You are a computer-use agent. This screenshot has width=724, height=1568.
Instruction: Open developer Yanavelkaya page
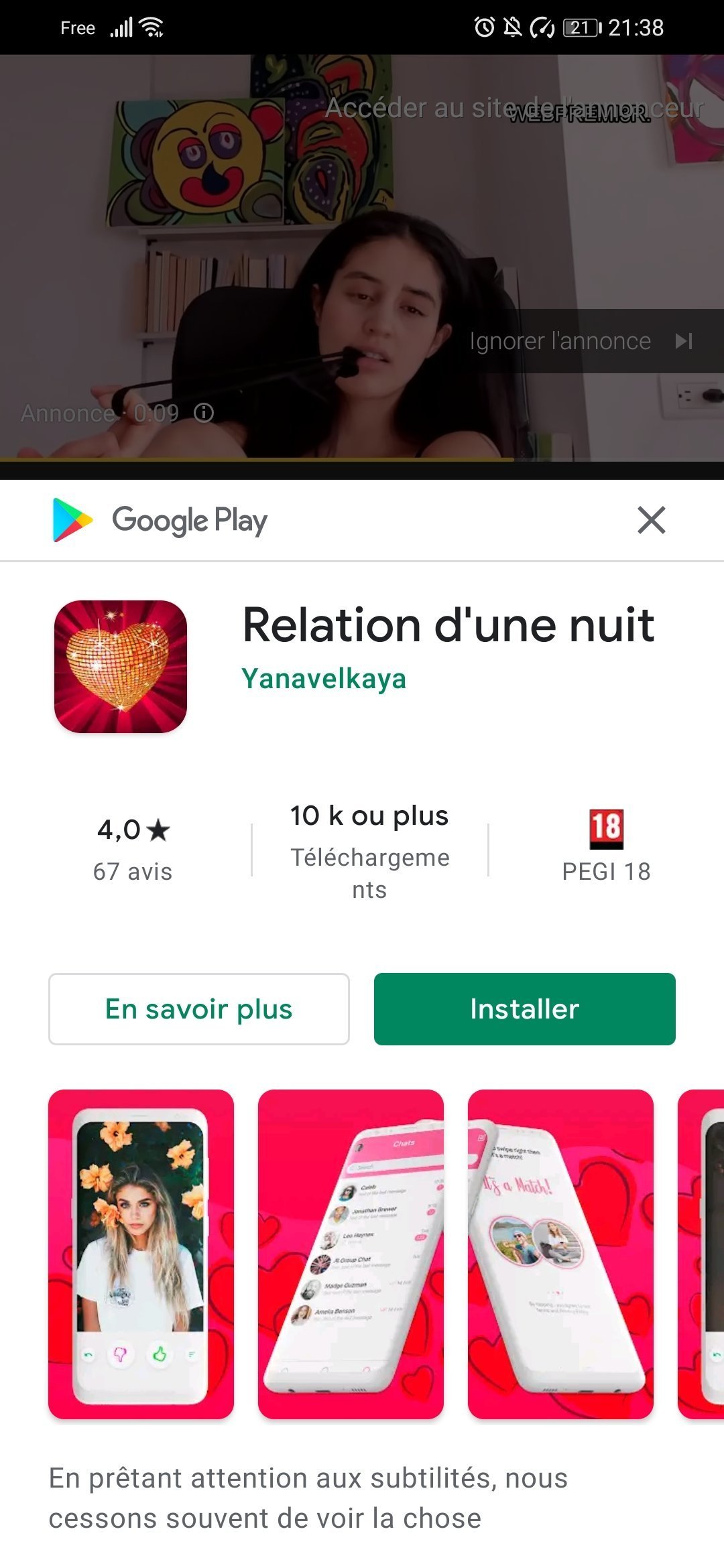324,679
